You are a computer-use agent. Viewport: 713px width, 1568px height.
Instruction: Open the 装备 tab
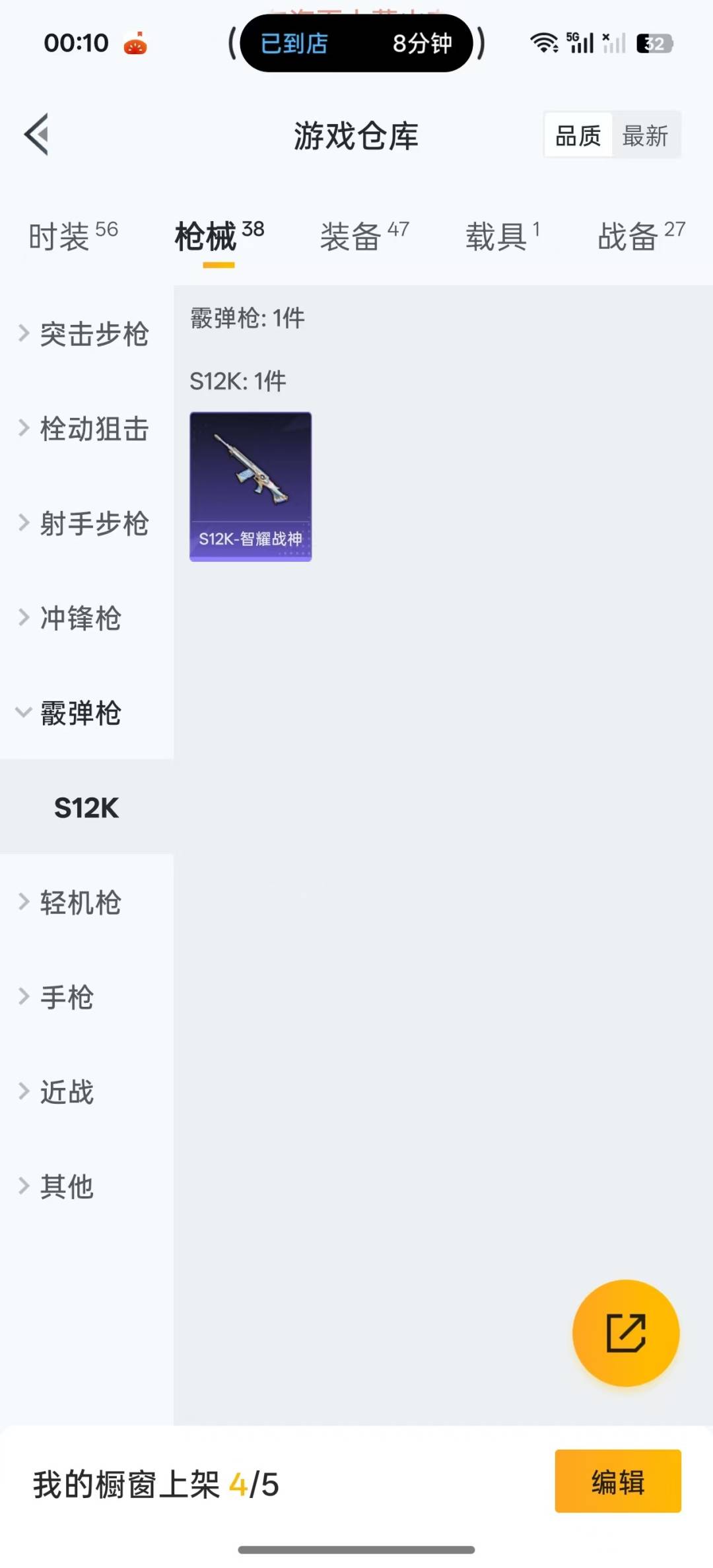(364, 236)
